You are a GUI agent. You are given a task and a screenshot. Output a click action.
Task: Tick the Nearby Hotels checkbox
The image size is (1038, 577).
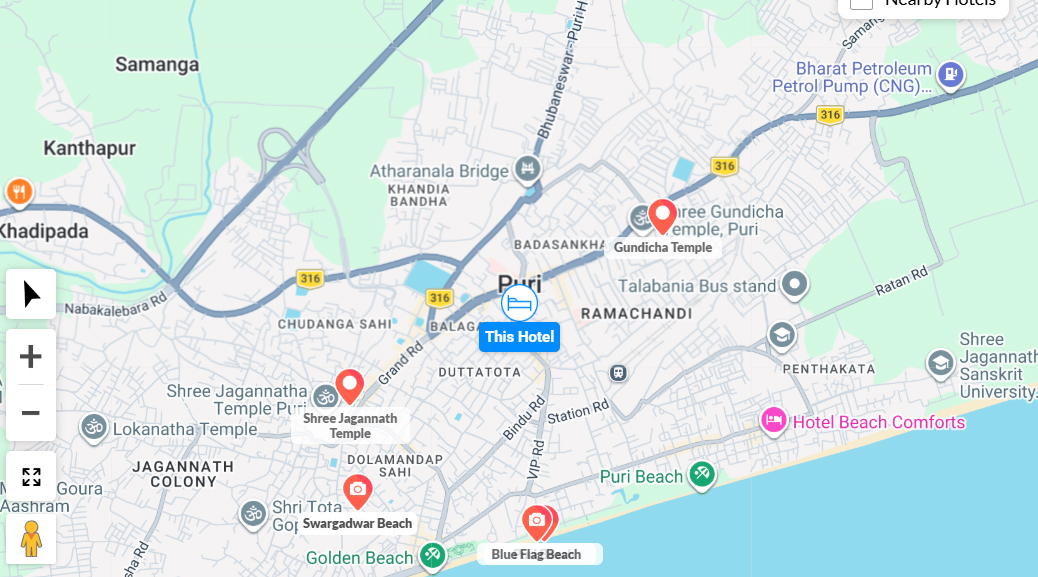tap(861, 3)
